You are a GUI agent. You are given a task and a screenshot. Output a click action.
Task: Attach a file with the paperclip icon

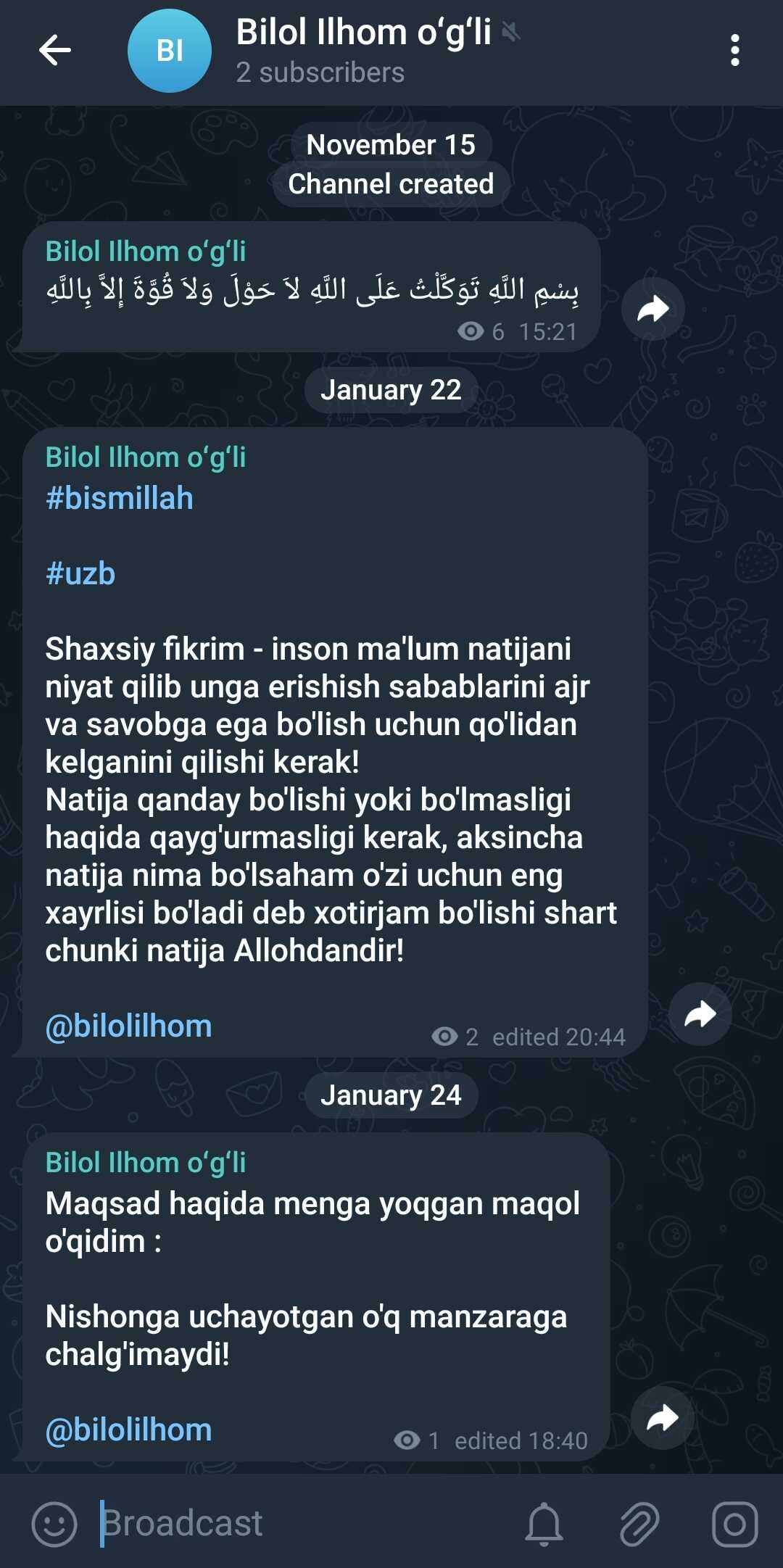(639, 1523)
